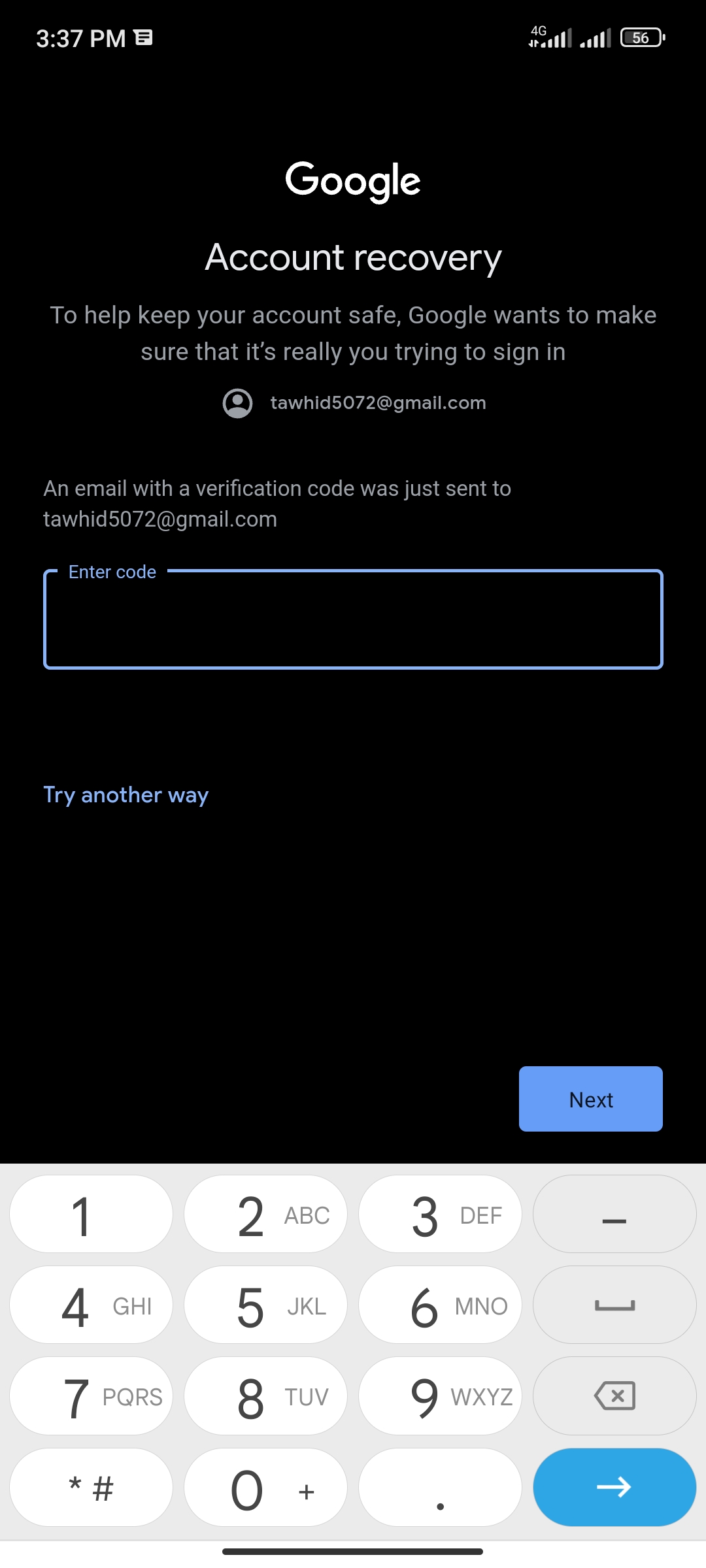Tap the 9 WXYZ key
The height and width of the screenshot is (1568, 706).
point(440,1396)
